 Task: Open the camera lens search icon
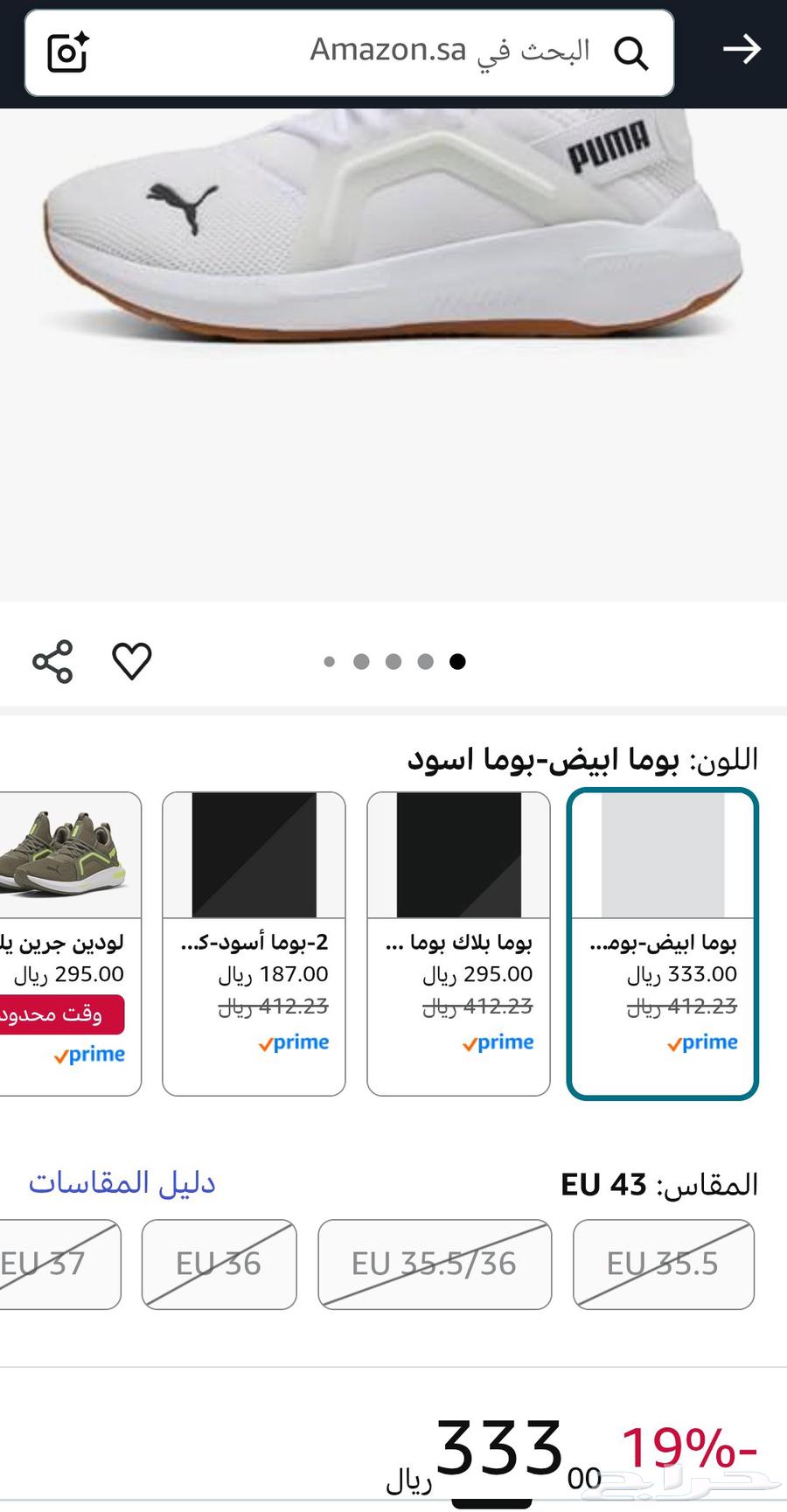[x=68, y=52]
